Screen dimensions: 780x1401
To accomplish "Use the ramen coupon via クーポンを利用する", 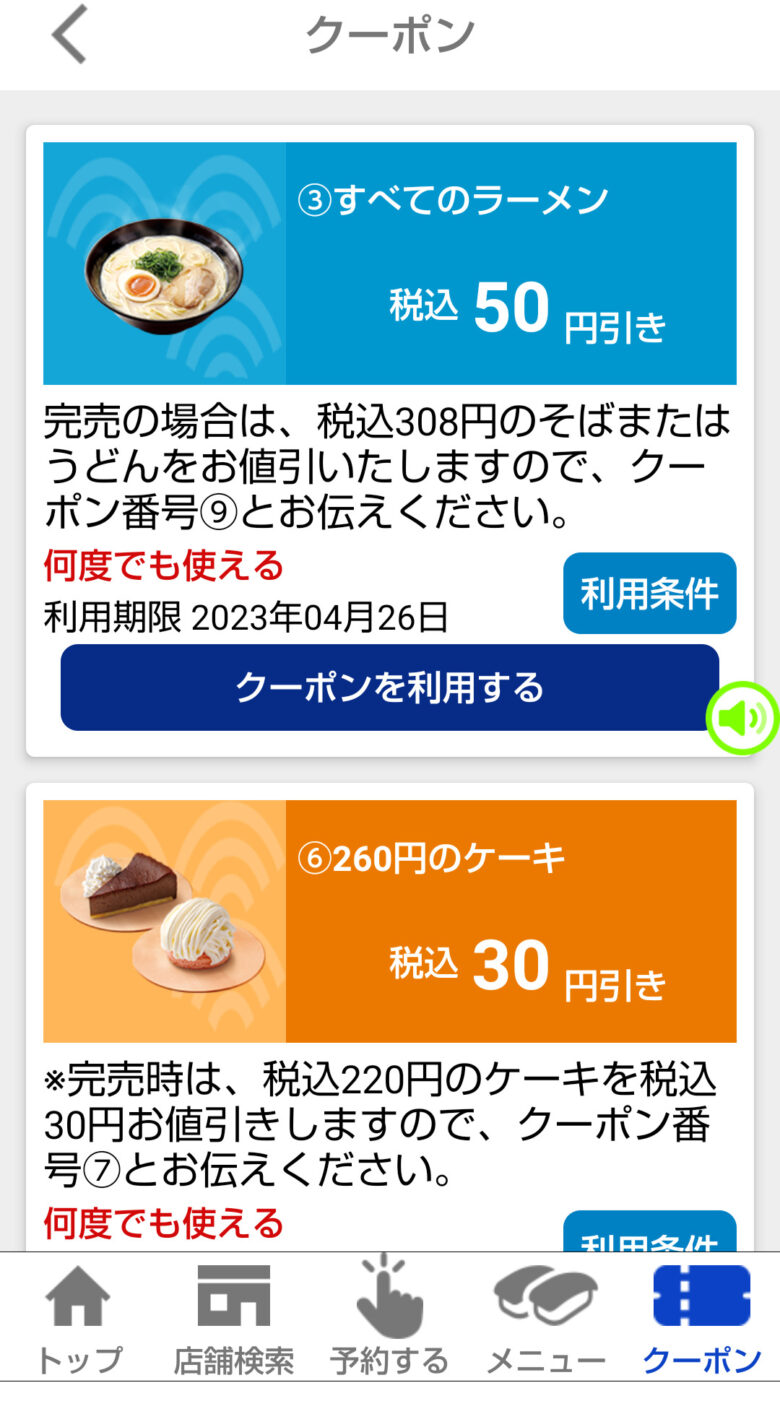I will point(389,687).
